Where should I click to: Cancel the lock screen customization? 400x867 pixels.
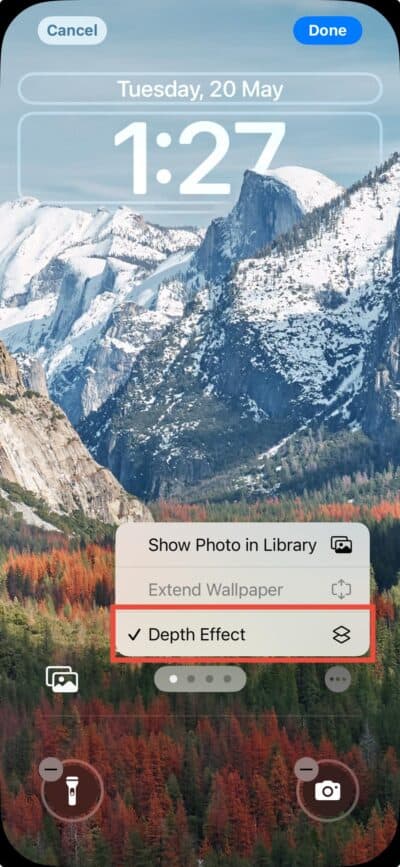tap(72, 30)
